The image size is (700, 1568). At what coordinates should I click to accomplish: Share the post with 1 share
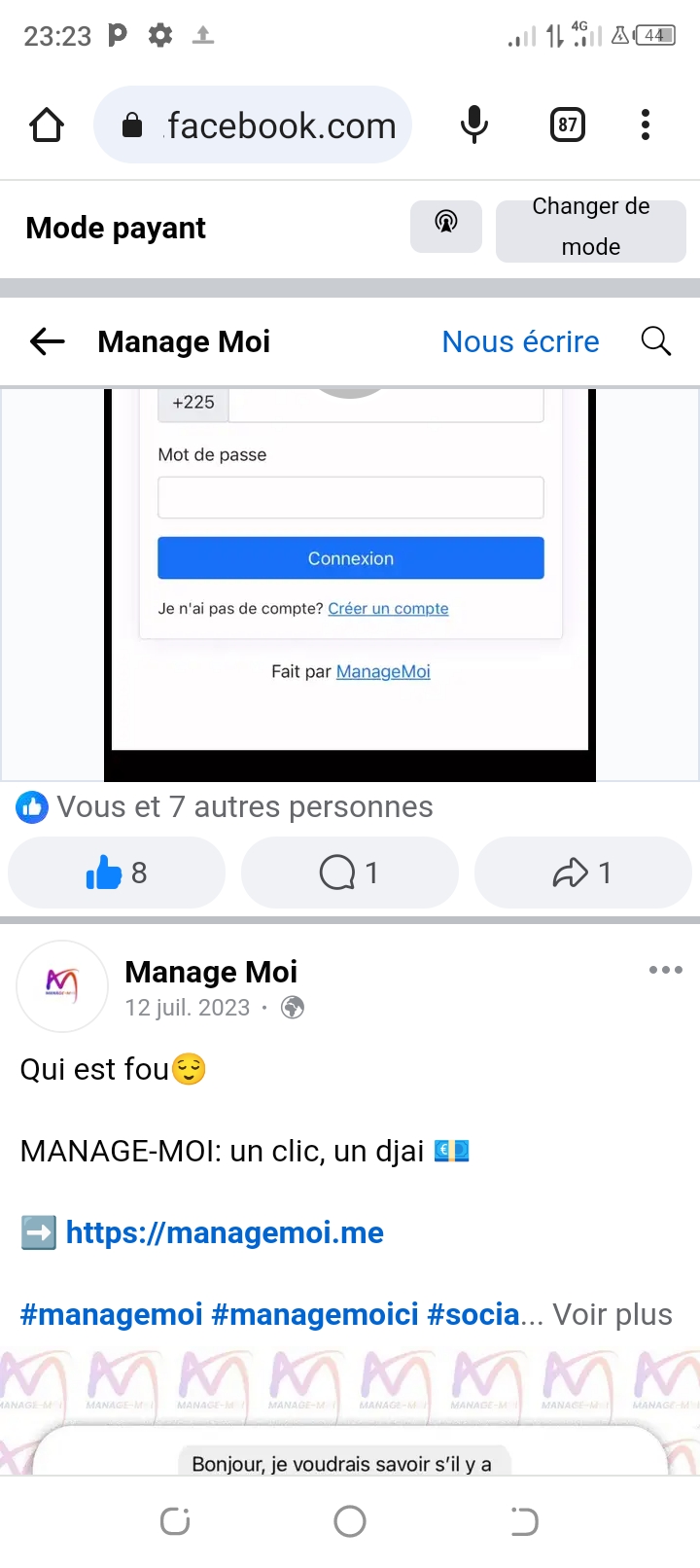coord(582,873)
